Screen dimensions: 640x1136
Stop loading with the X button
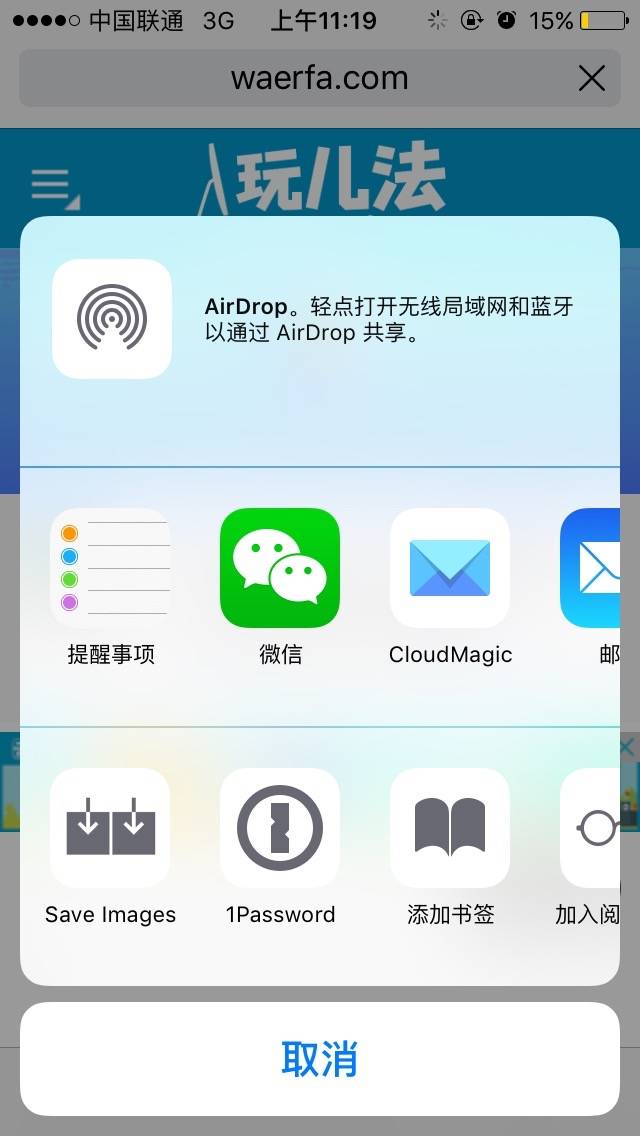(x=592, y=78)
